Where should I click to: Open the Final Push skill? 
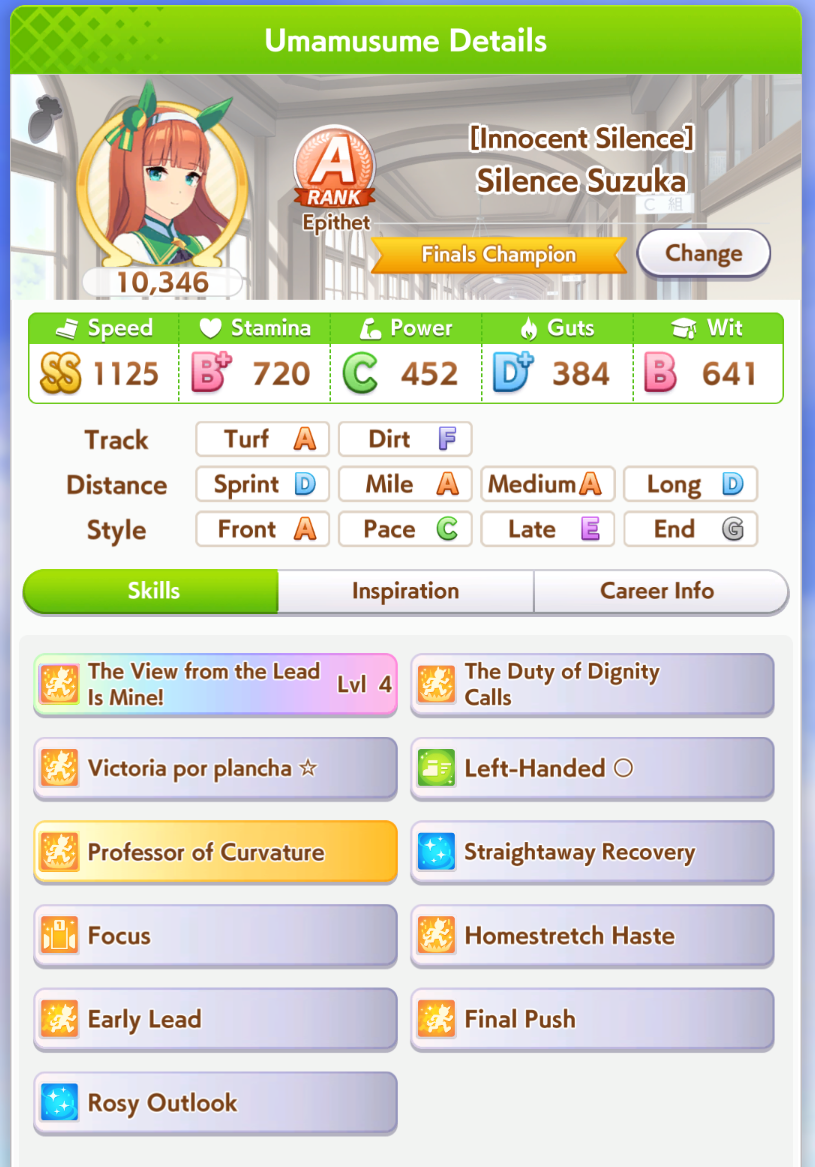coord(592,1019)
